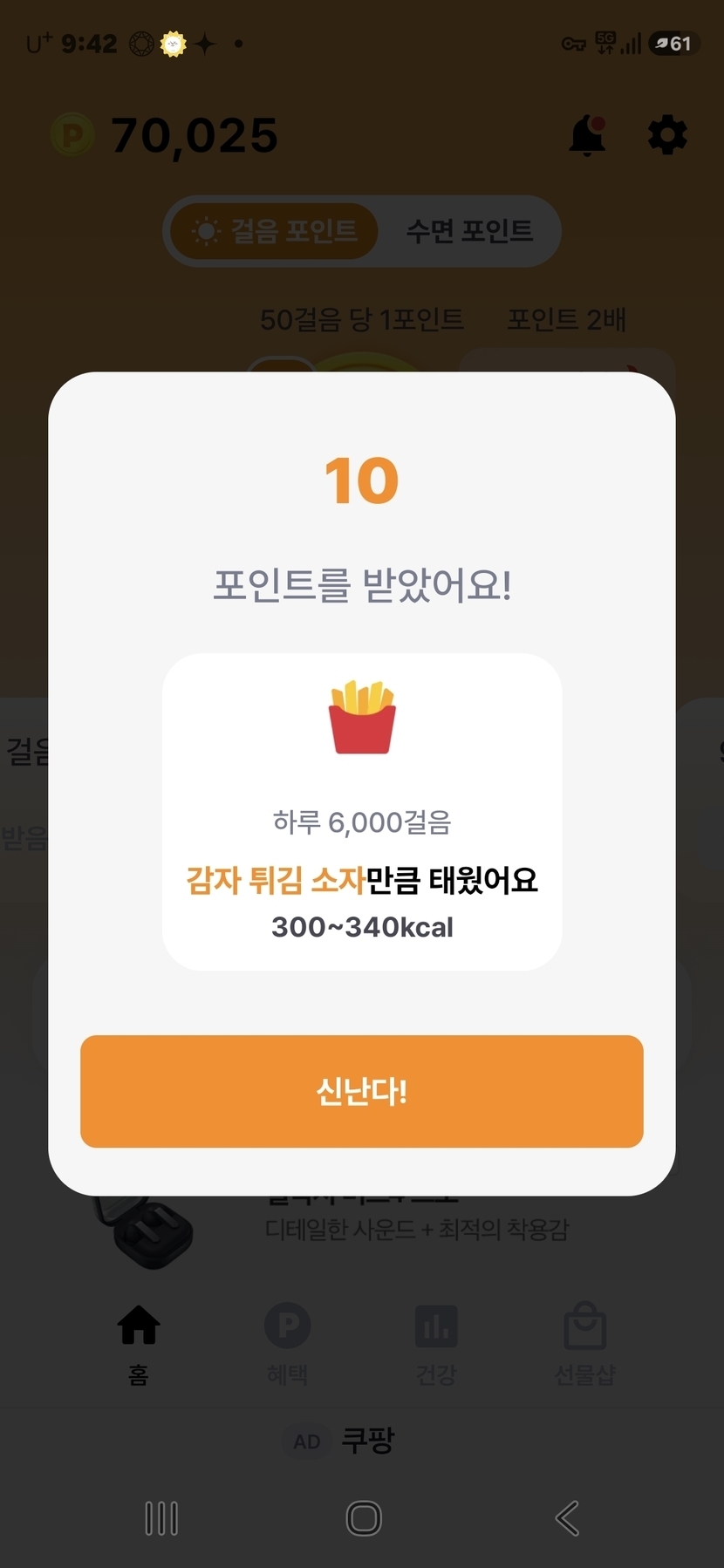The height and width of the screenshot is (1568, 724).
Task: Select the 걸음 포인트 tab
Action: [275, 231]
